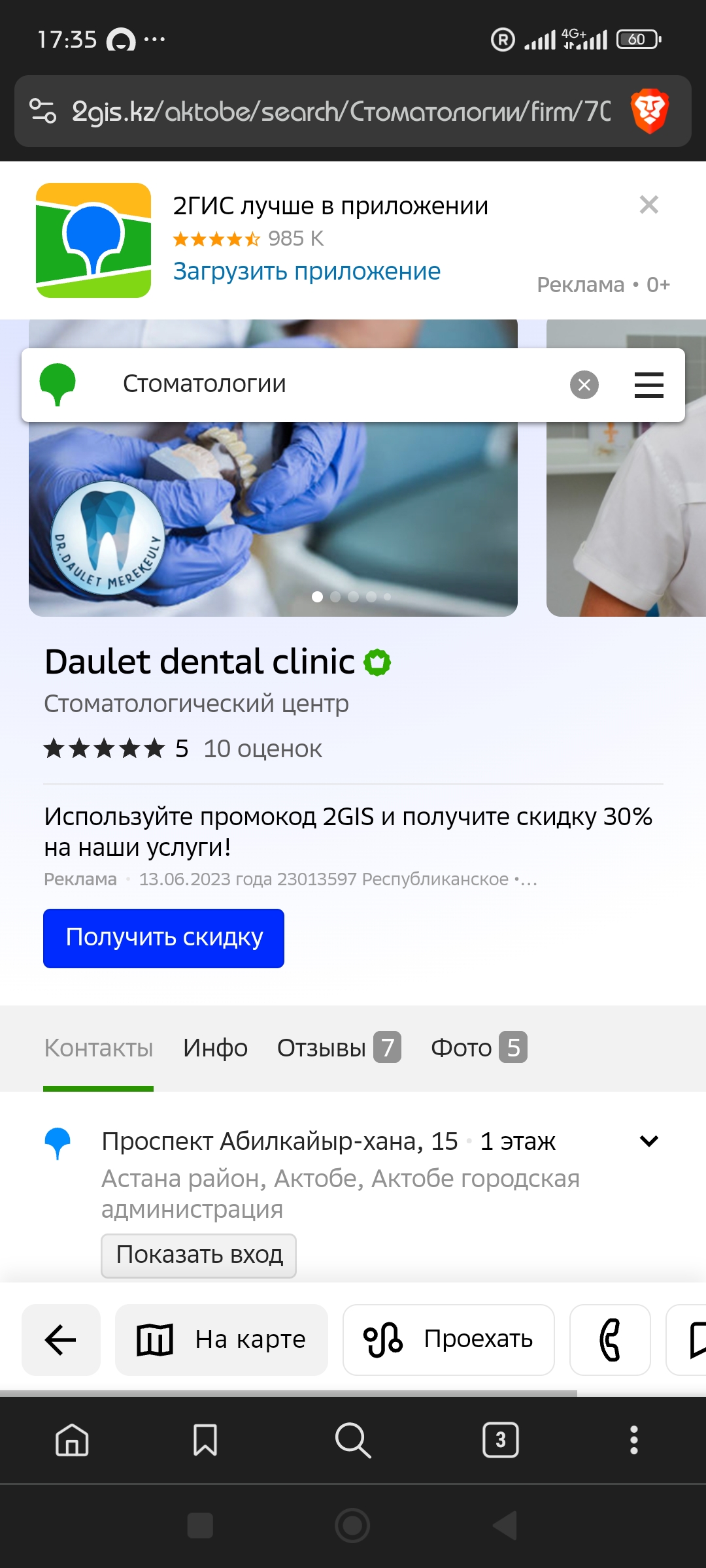Select the Контакты tab
The height and width of the screenshot is (1568, 706).
(x=99, y=1048)
